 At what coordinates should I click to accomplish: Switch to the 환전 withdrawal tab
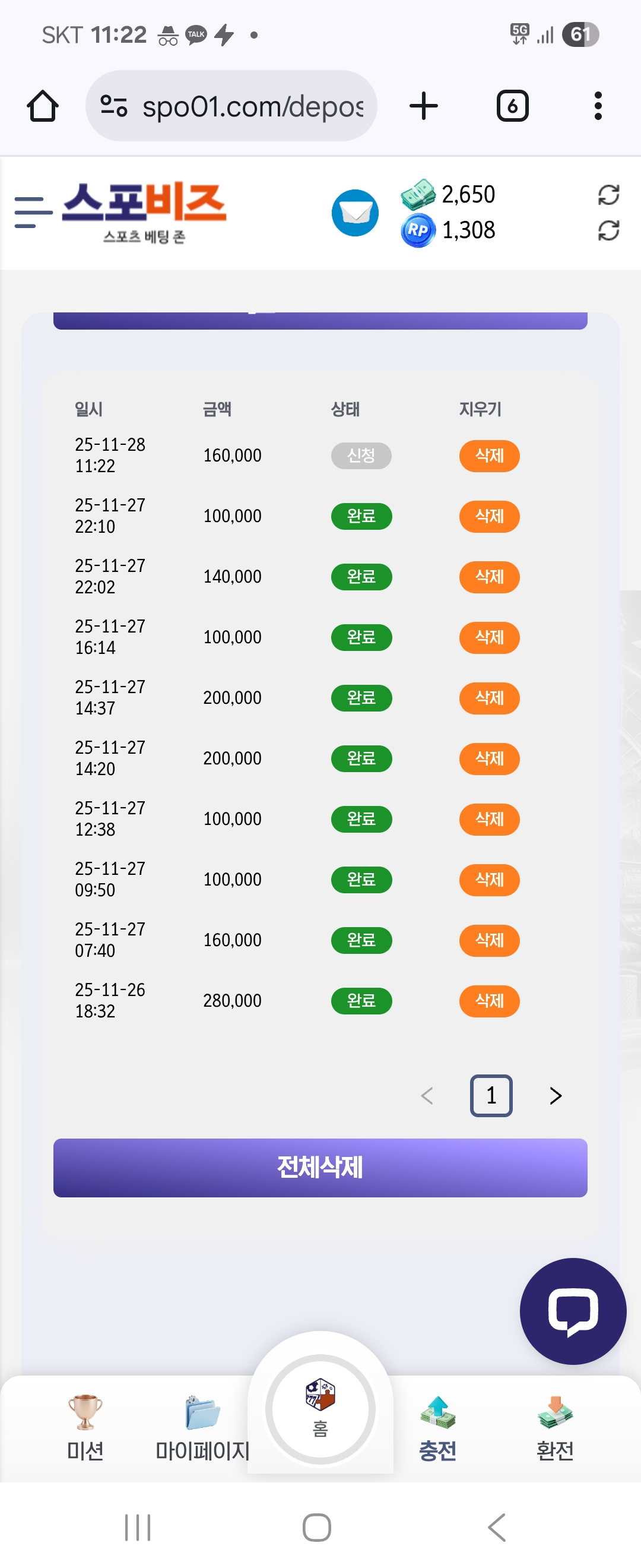pos(554,1427)
